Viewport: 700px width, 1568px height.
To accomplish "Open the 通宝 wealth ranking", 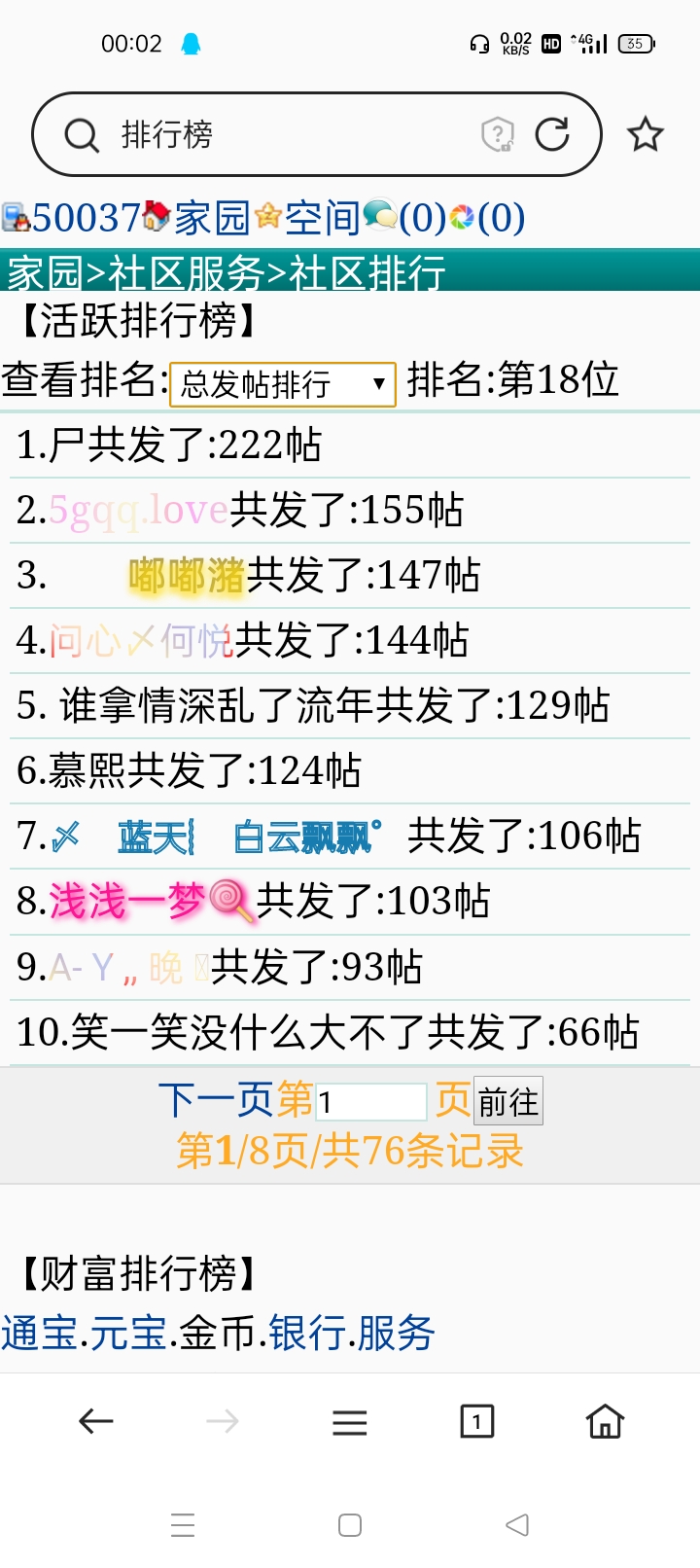I will pos(39,1333).
